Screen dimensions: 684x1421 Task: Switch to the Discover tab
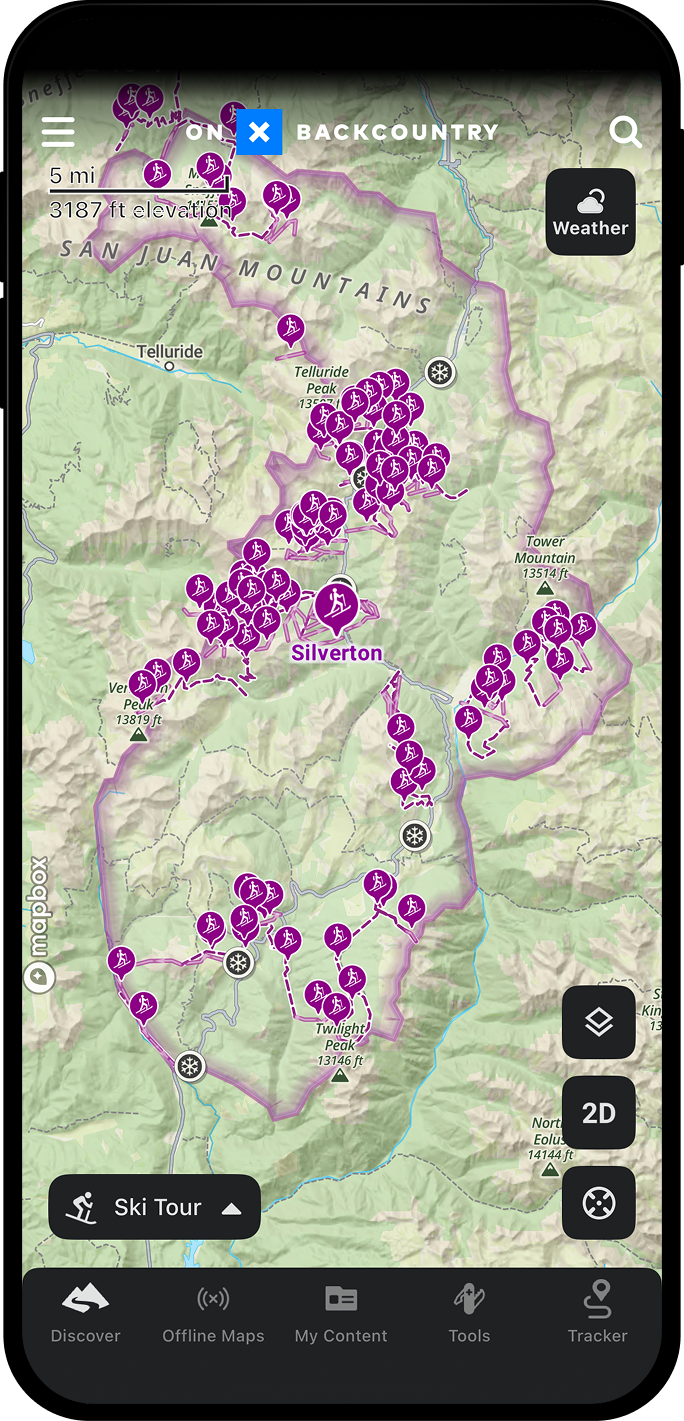pyautogui.click(x=86, y=1314)
